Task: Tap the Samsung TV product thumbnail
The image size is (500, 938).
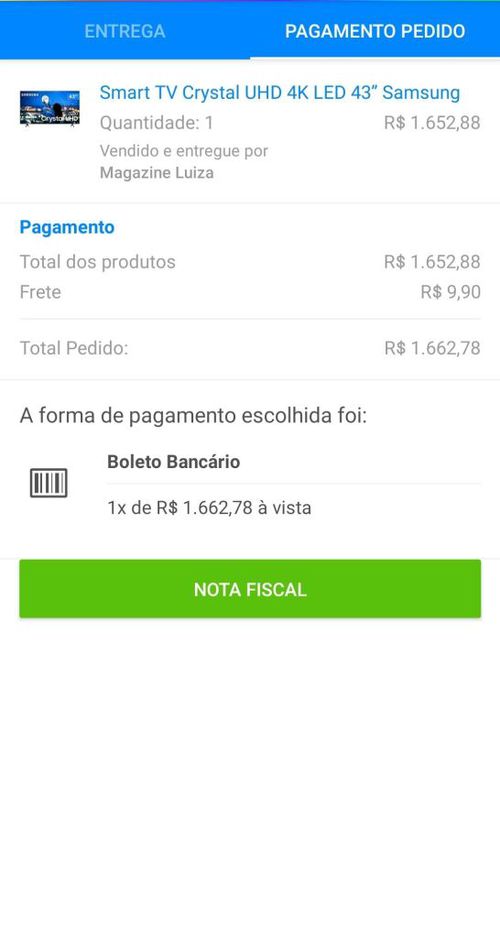Action: pos(50,108)
